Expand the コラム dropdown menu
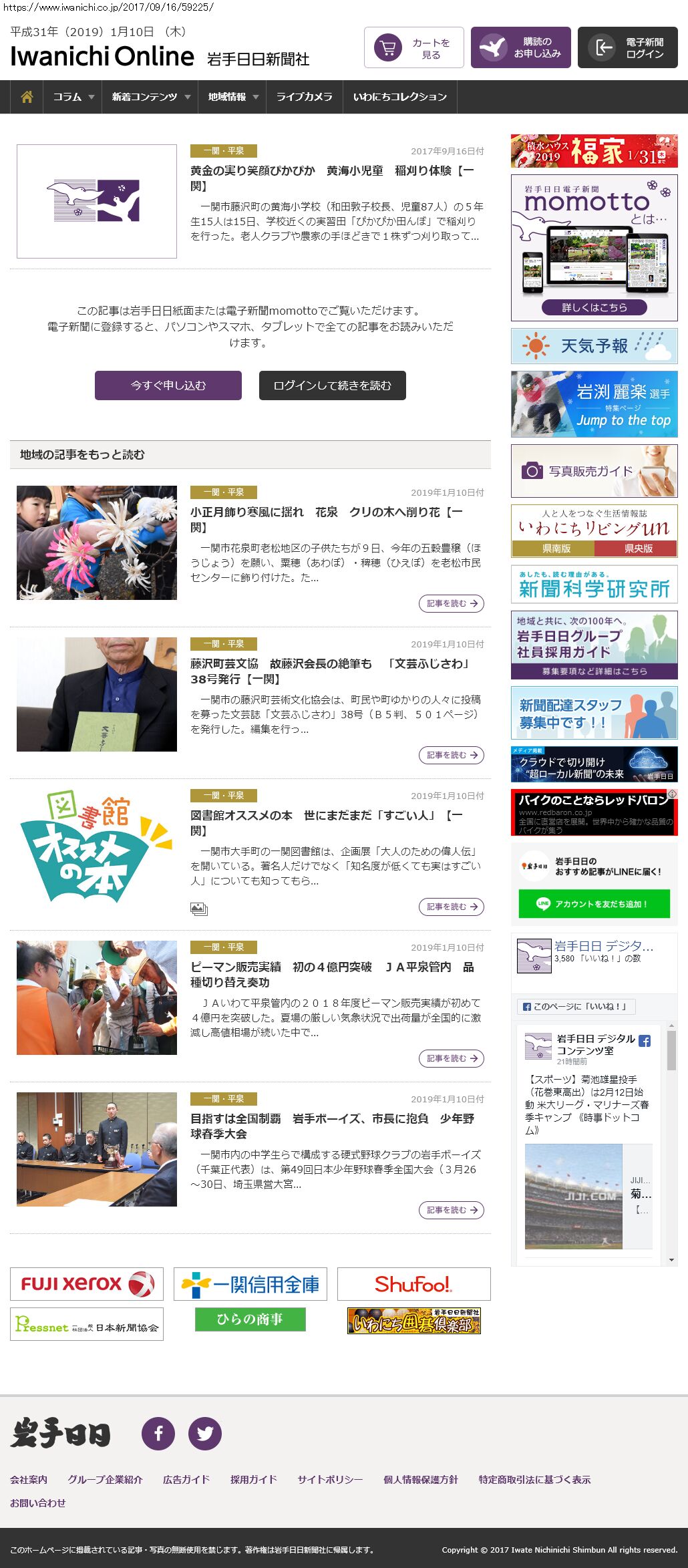 [73, 97]
